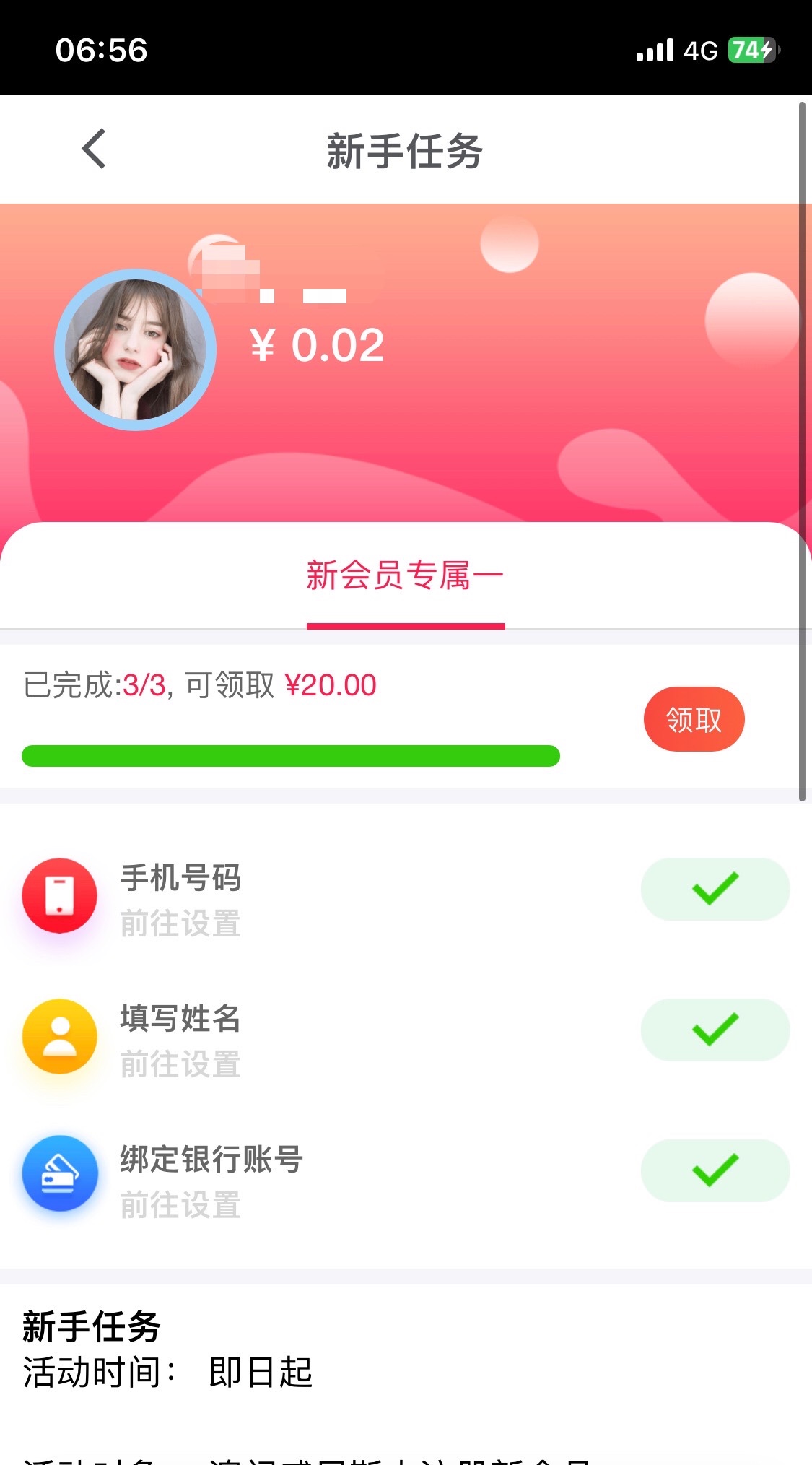812x1465 pixels.
Task: Tap the profile avatar picture
Action: [136, 350]
